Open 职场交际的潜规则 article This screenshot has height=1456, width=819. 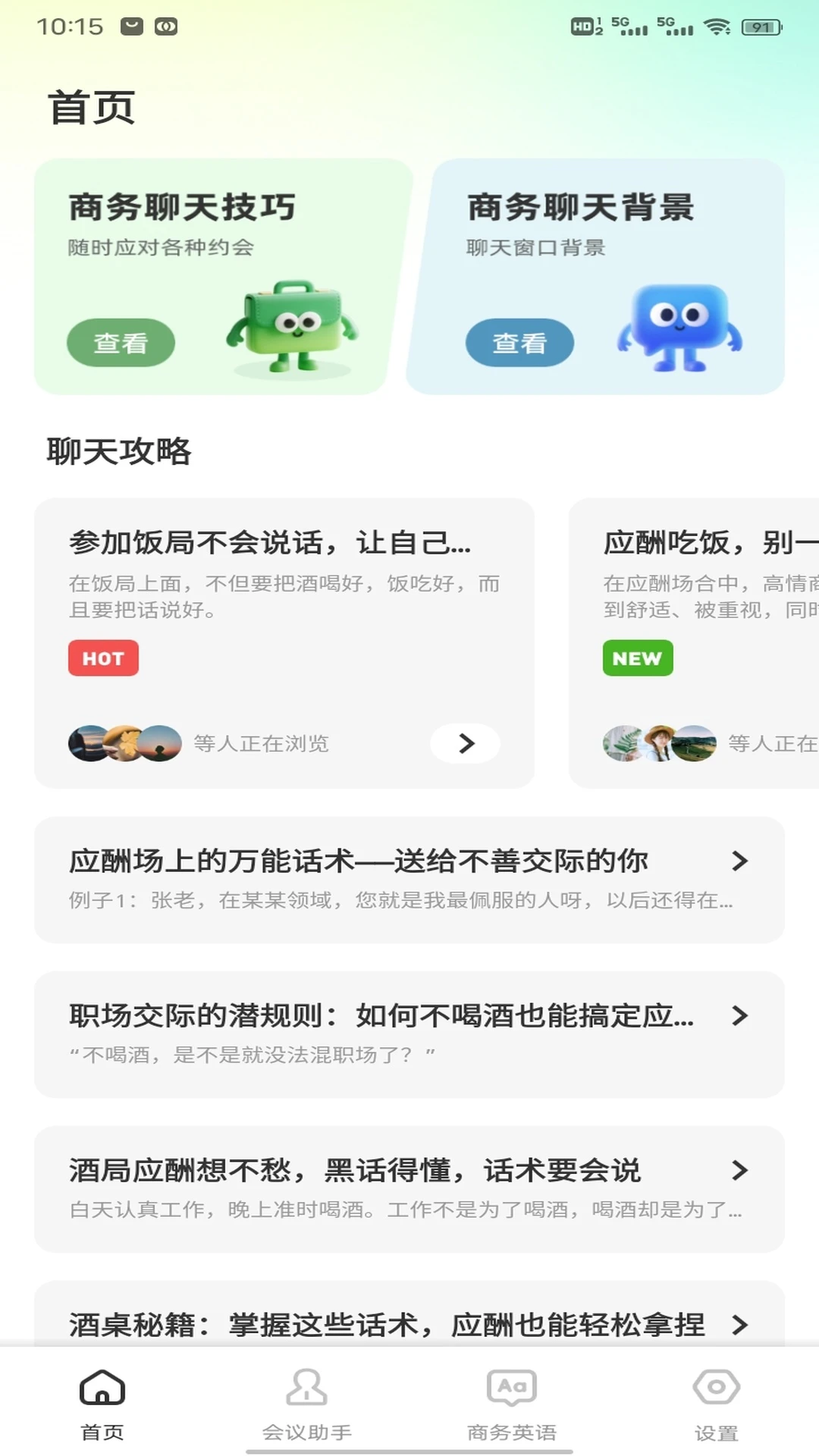pos(409,1034)
